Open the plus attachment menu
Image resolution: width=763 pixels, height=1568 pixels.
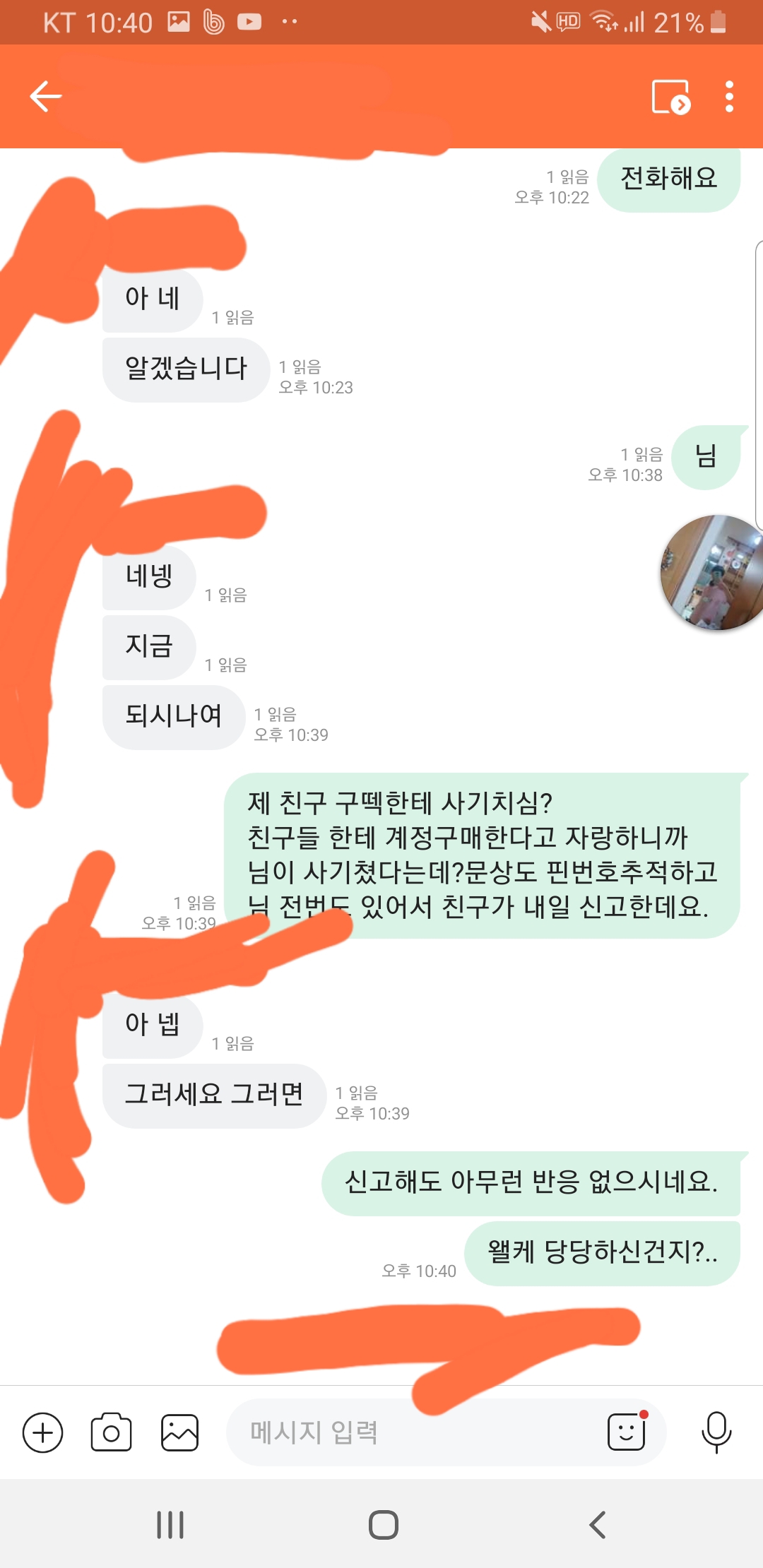click(43, 1433)
